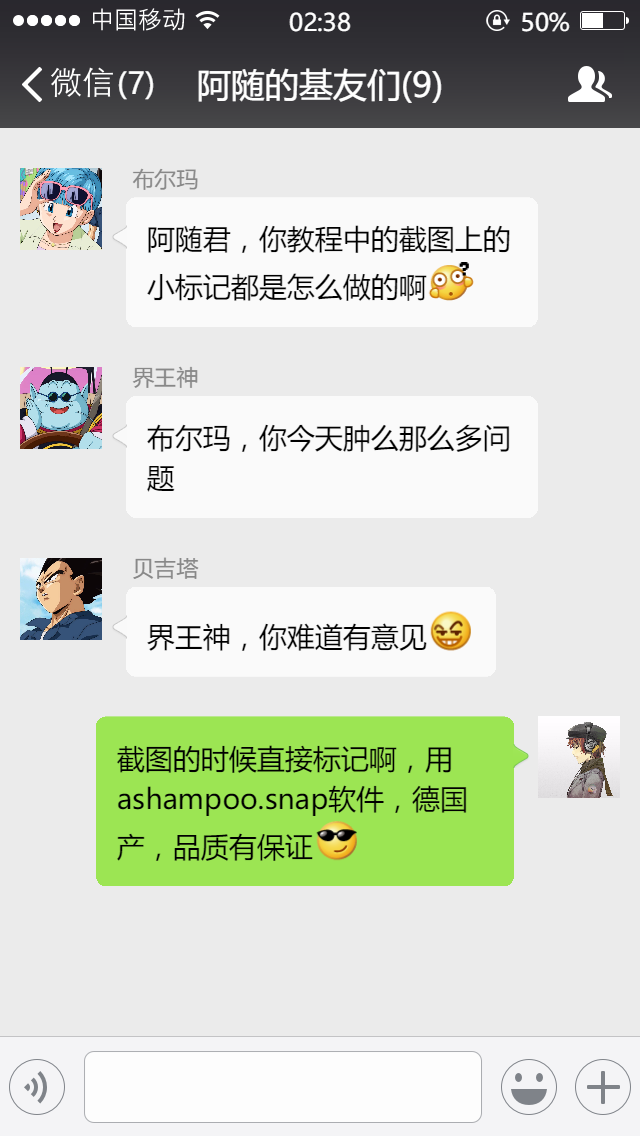Switch to voice message input
Viewport: 640px width, 1136px height.
tap(37, 1086)
